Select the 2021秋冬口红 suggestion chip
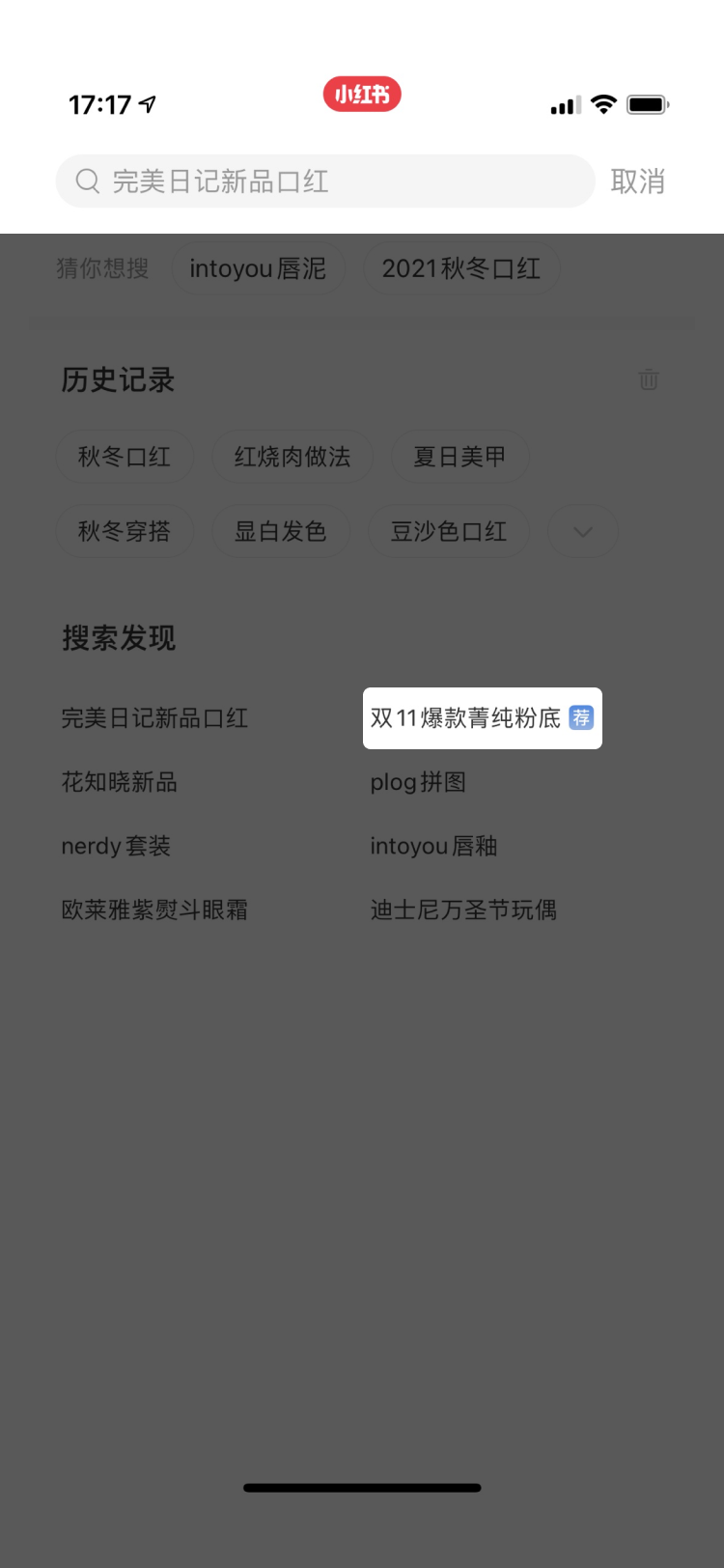The image size is (724, 1568). point(460,268)
